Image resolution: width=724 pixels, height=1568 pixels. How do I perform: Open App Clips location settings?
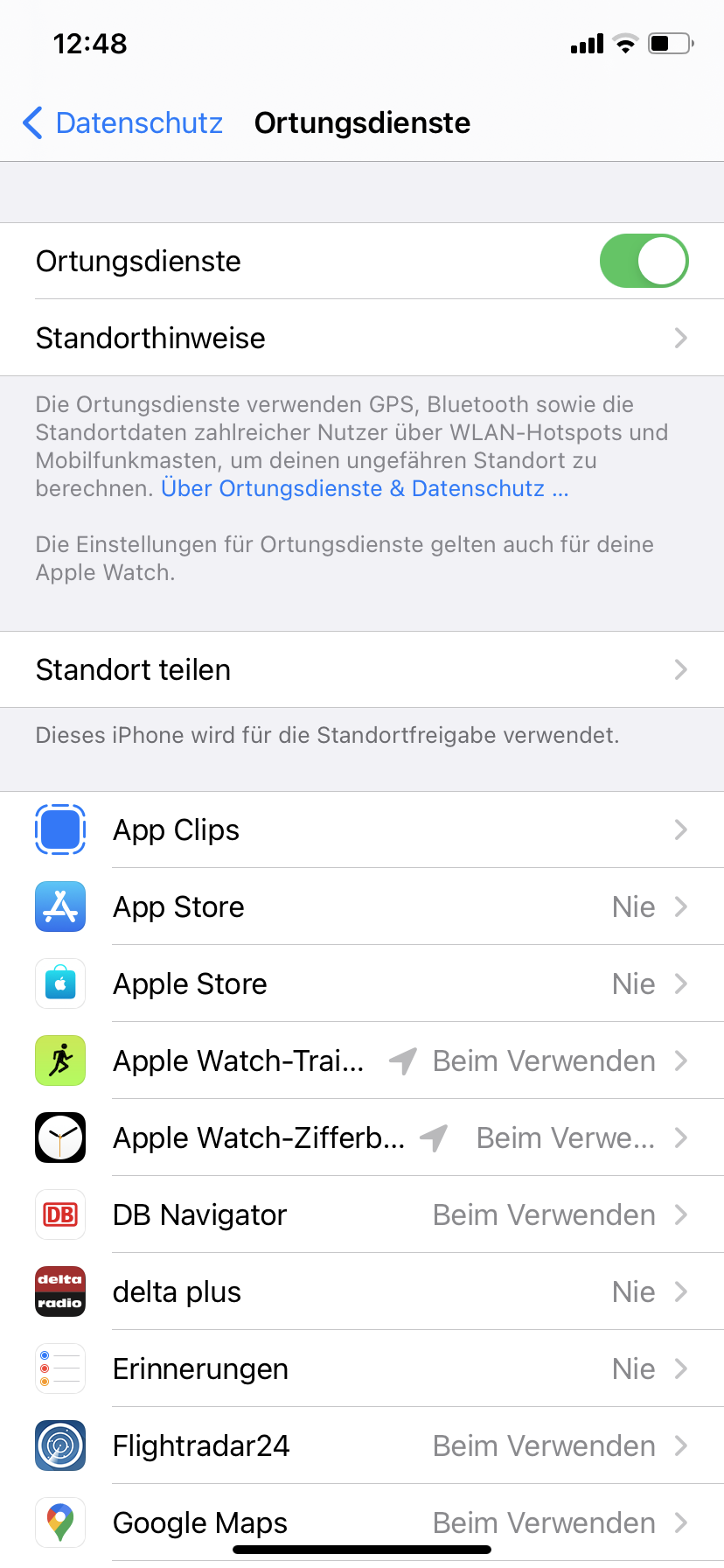[x=362, y=829]
